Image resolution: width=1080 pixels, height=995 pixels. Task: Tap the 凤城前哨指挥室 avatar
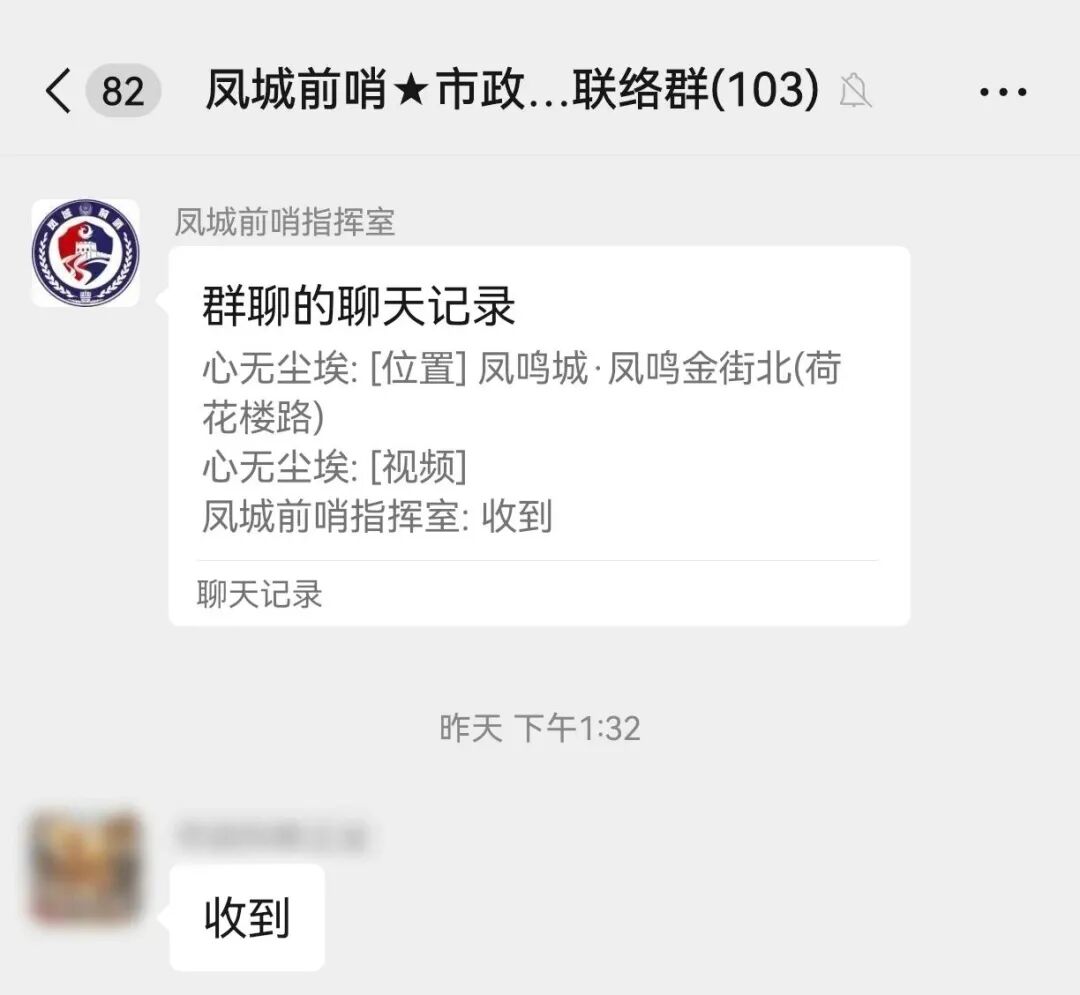85,253
